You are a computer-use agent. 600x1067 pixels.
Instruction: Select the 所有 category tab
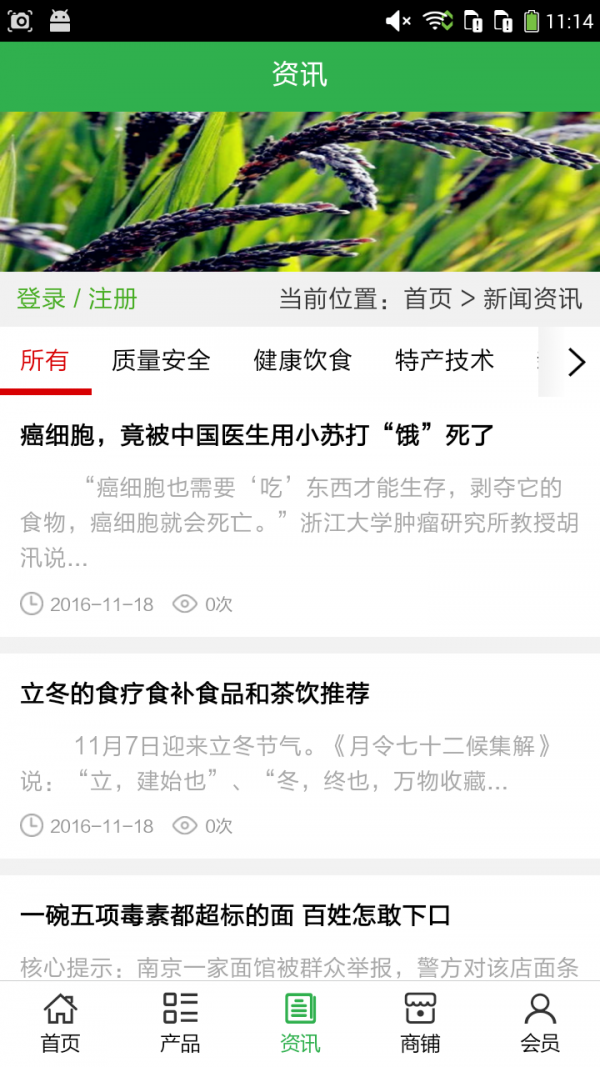(x=44, y=361)
